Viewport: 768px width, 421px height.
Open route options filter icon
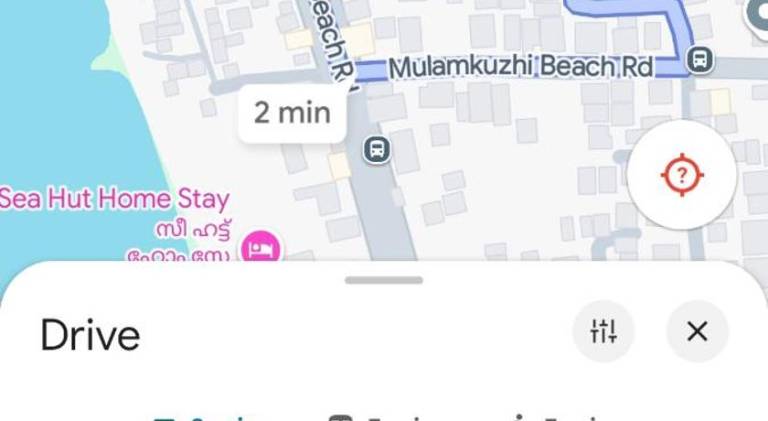(604, 331)
